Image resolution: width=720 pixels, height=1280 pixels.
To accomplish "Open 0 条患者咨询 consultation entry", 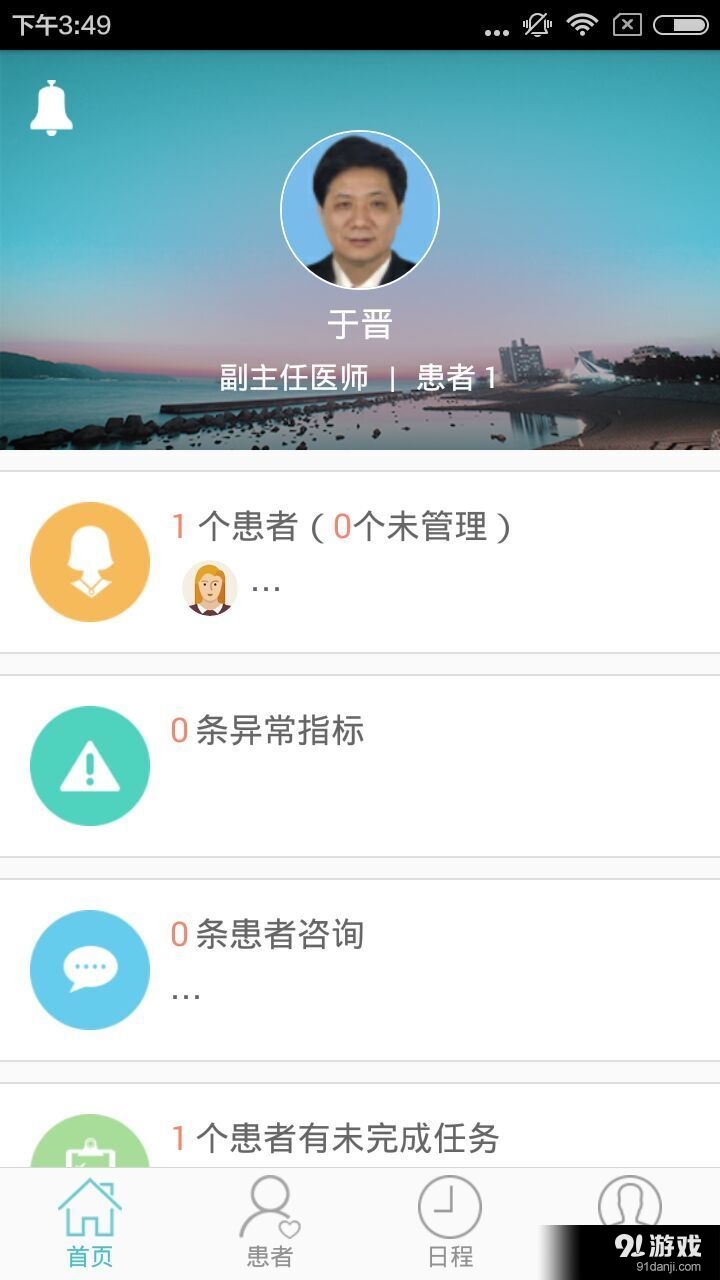I will tap(268, 934).
